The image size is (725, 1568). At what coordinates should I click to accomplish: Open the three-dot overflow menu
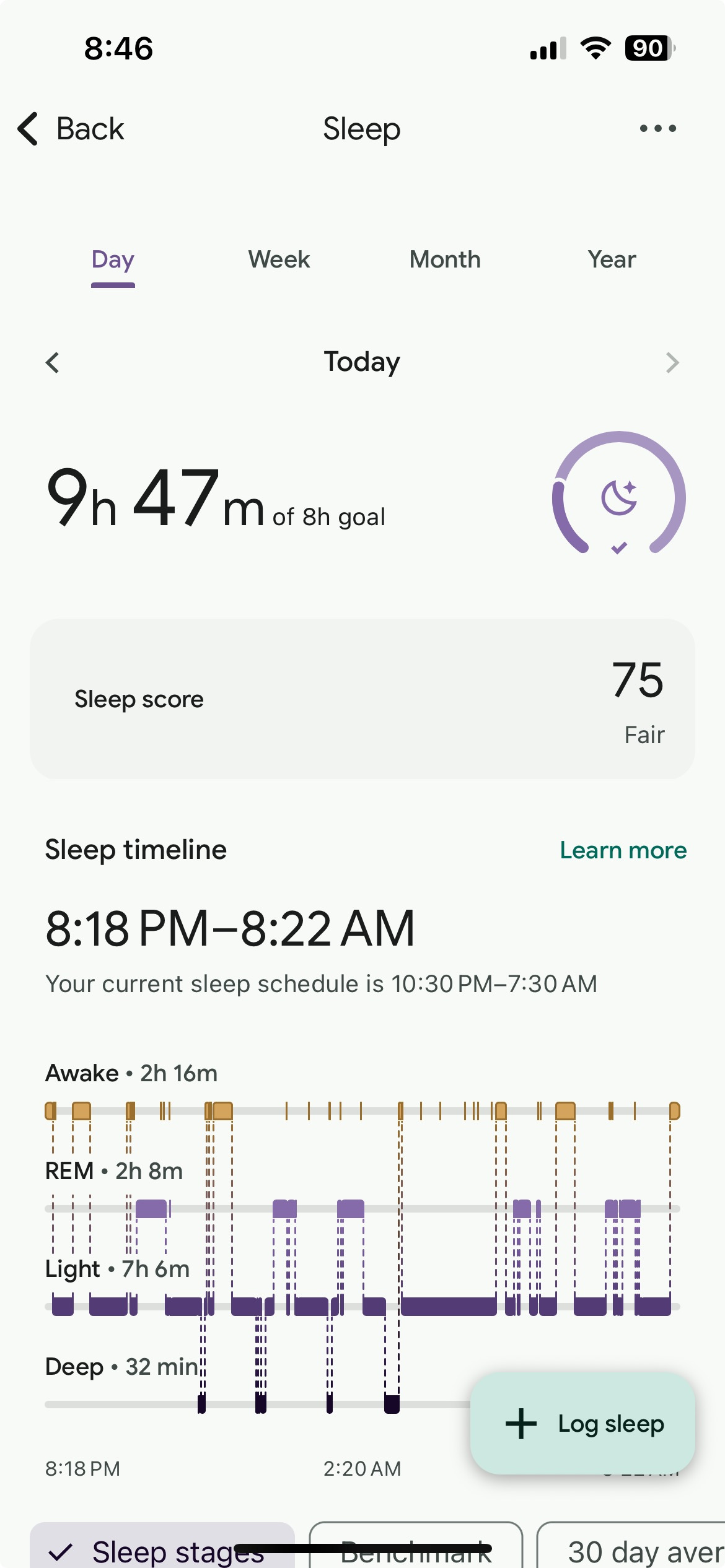657,129
